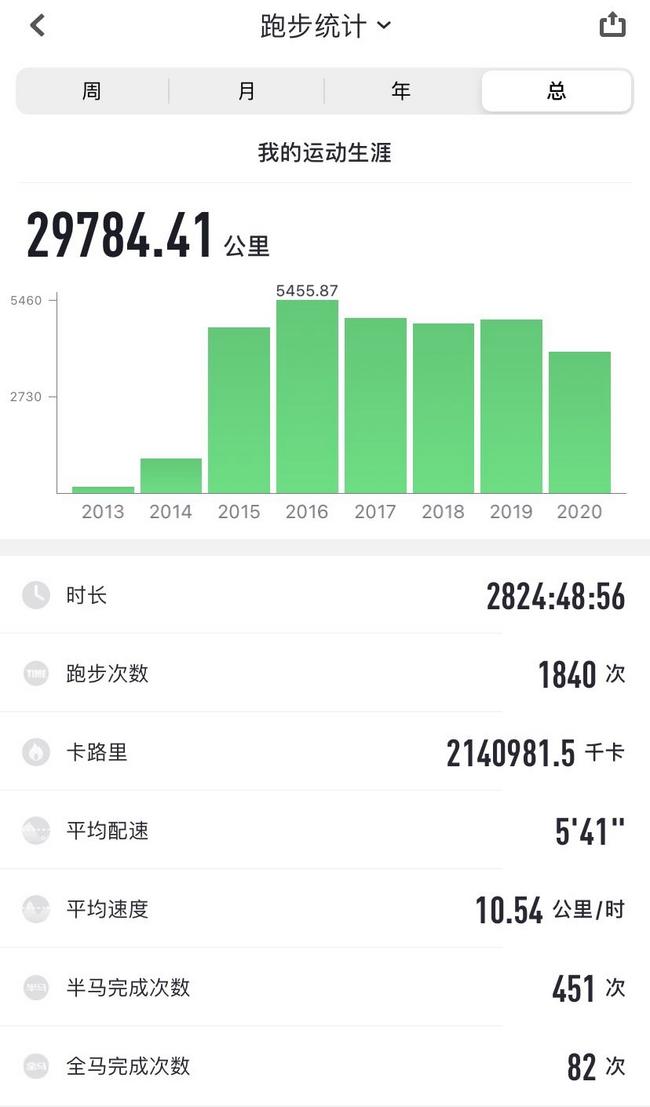Switch to the 月 tab
The width and height of the screenshot is (650, 1107).
tap(246, 91)
